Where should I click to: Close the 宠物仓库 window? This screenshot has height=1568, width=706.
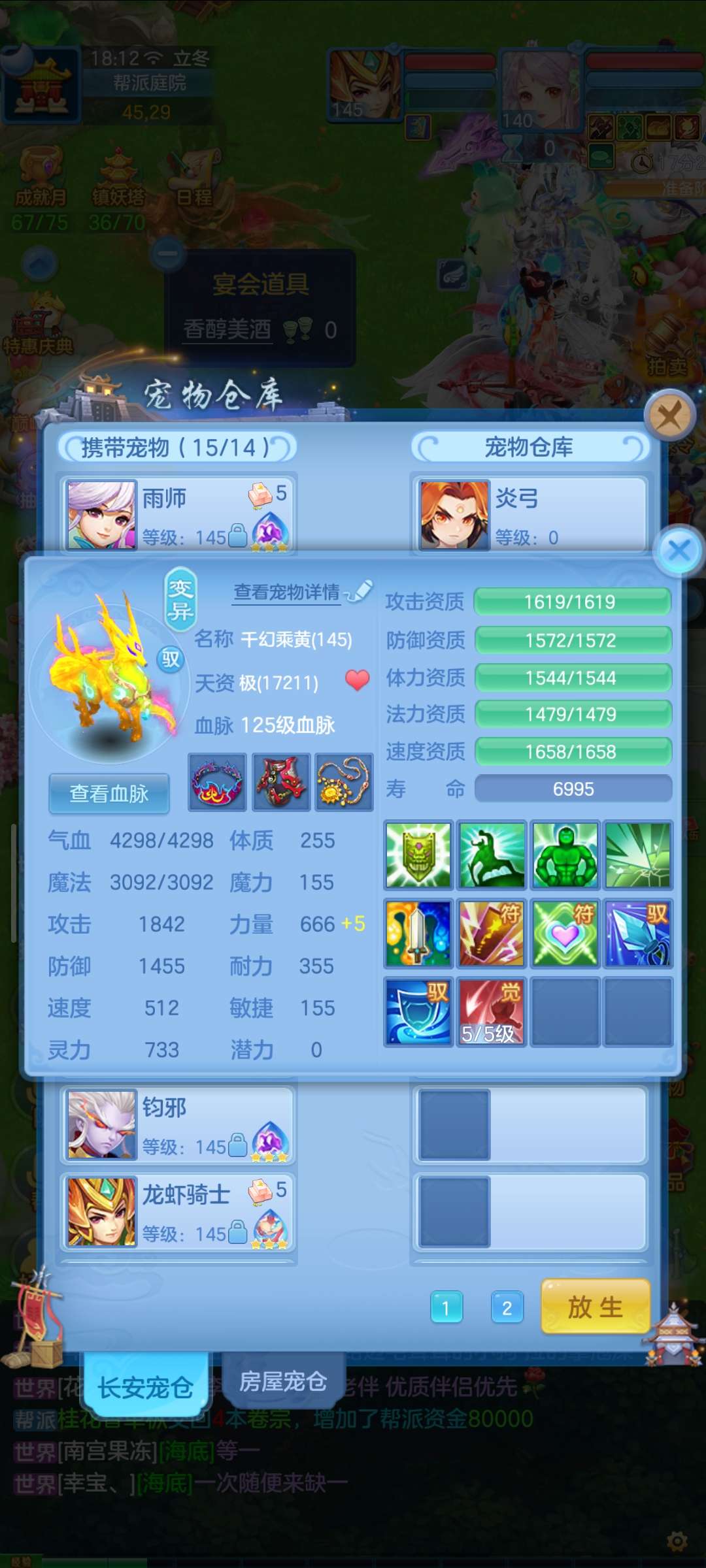click(x=668, y=414)
